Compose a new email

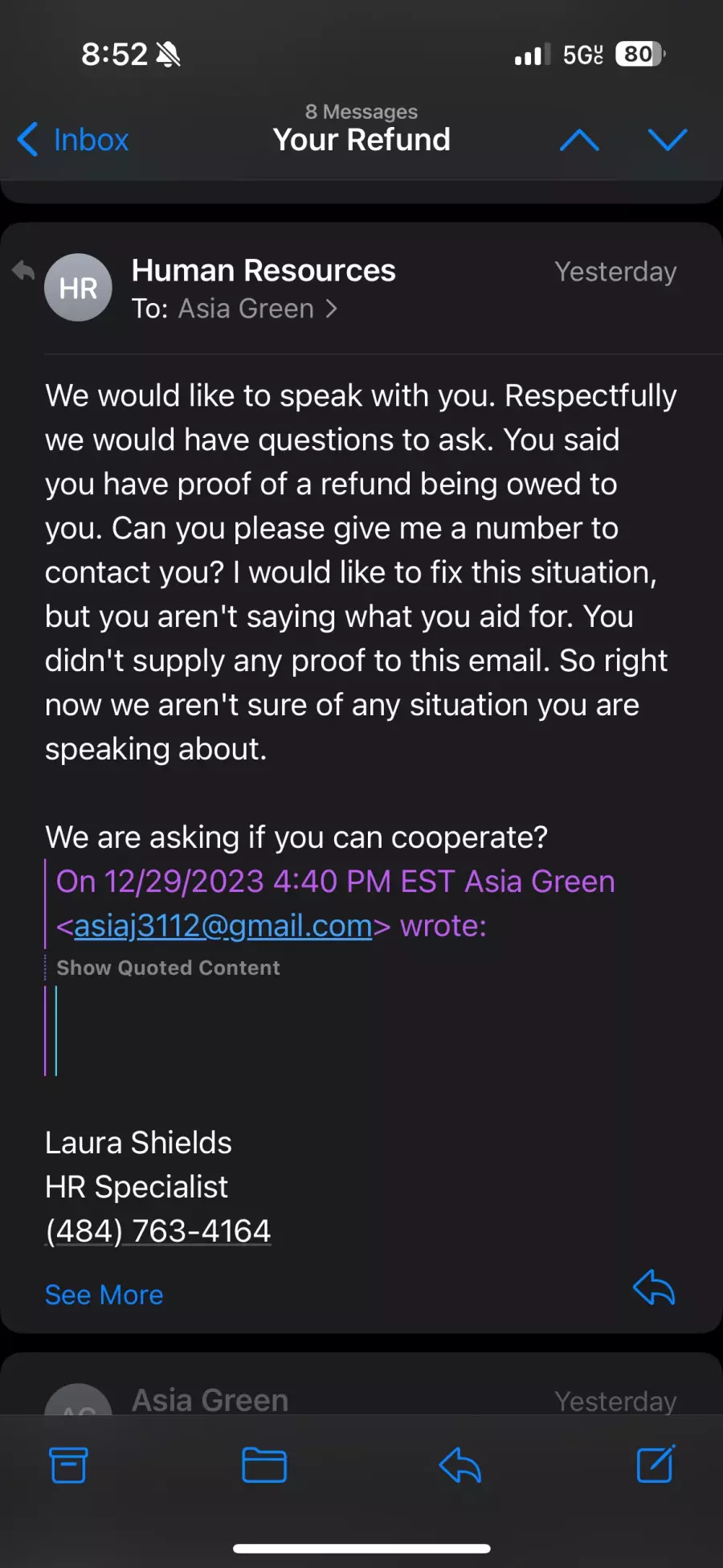[x=656, y=1464]
